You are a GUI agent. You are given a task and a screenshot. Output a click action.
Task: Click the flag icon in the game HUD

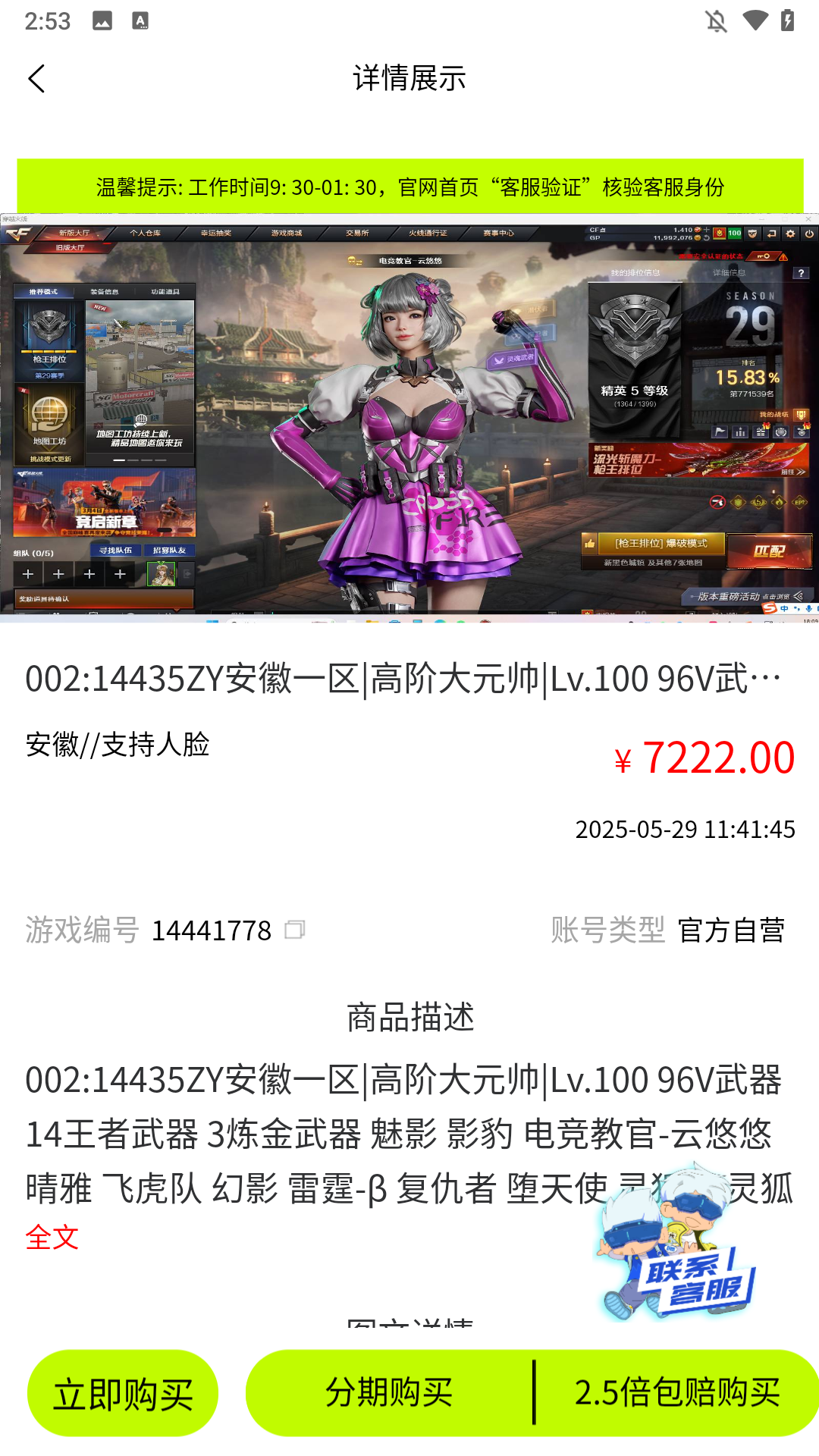pyautogui.click(x=720, y=431)
